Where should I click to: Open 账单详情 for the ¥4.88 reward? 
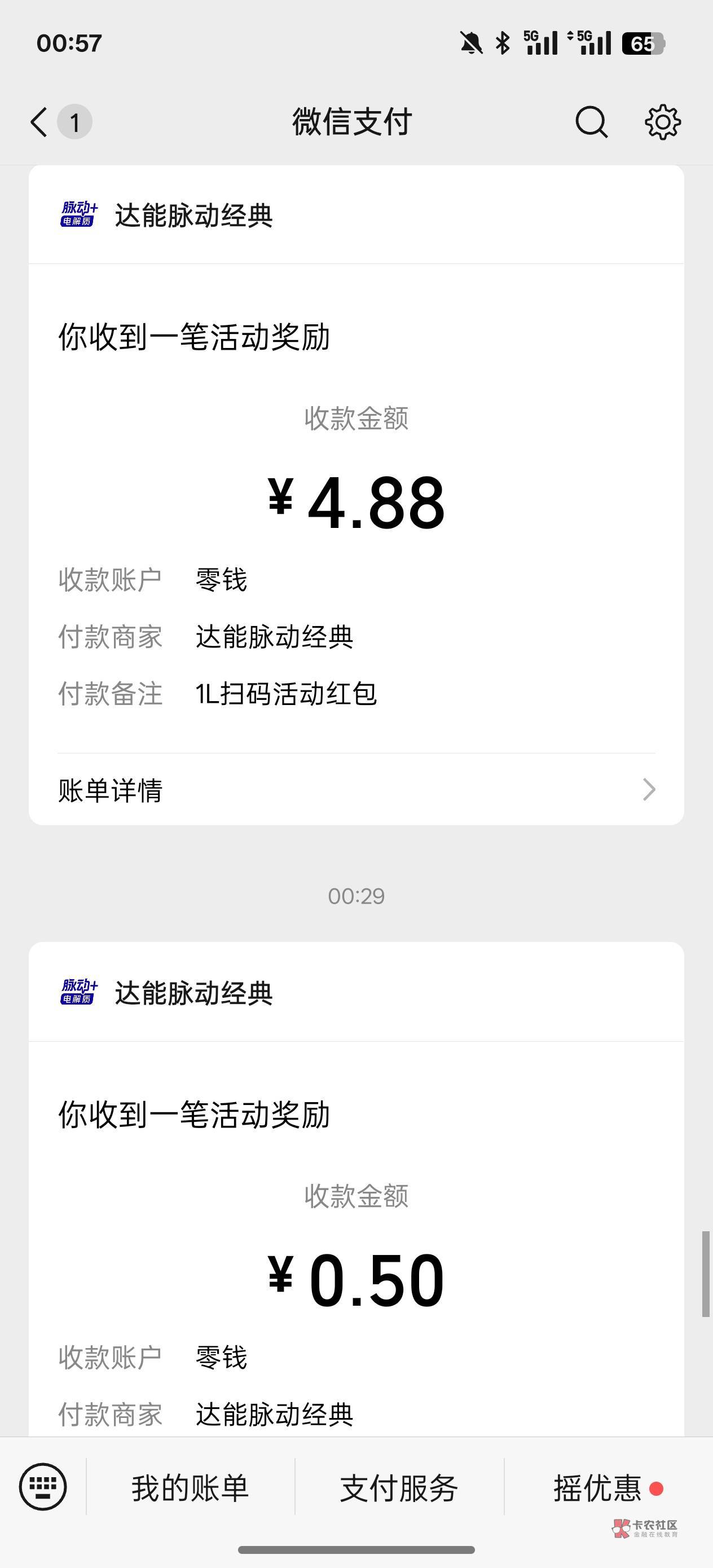(x=356, y=790)
